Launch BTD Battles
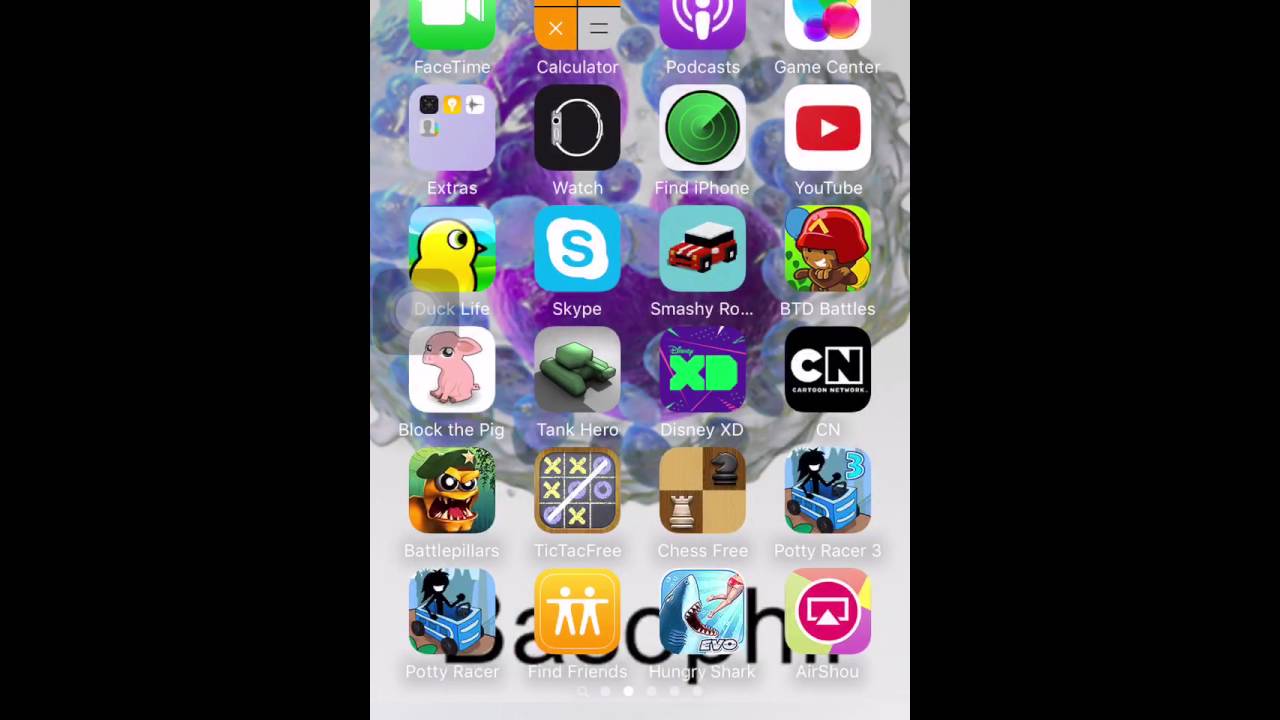 (x=827, y=249)
